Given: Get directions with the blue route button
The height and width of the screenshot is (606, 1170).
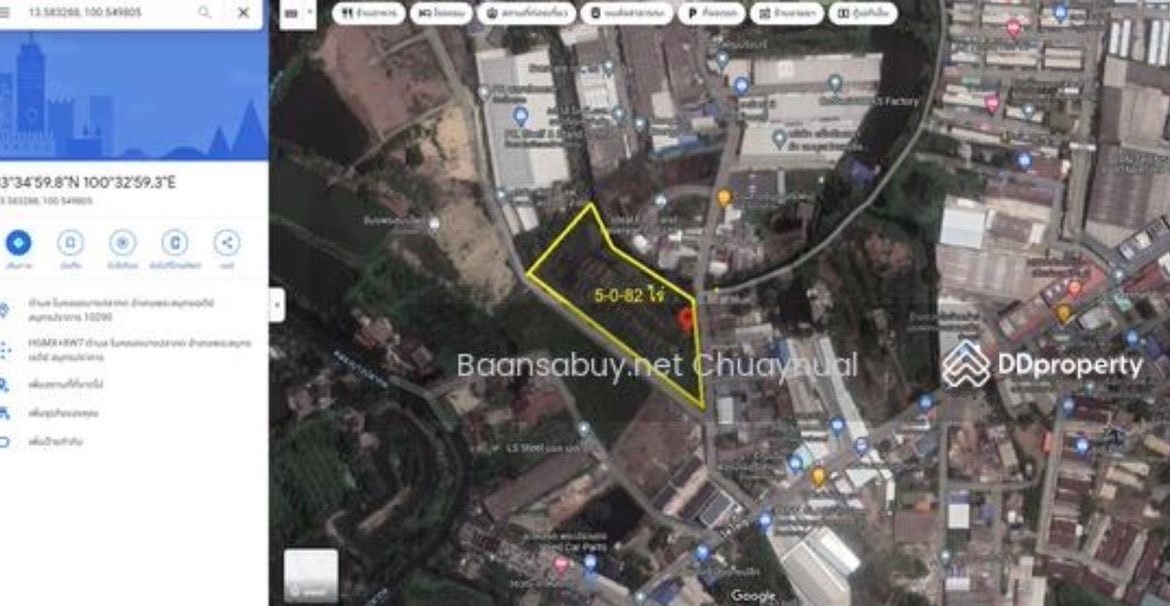Looking at the screenshot, I should tap(18, 243).
